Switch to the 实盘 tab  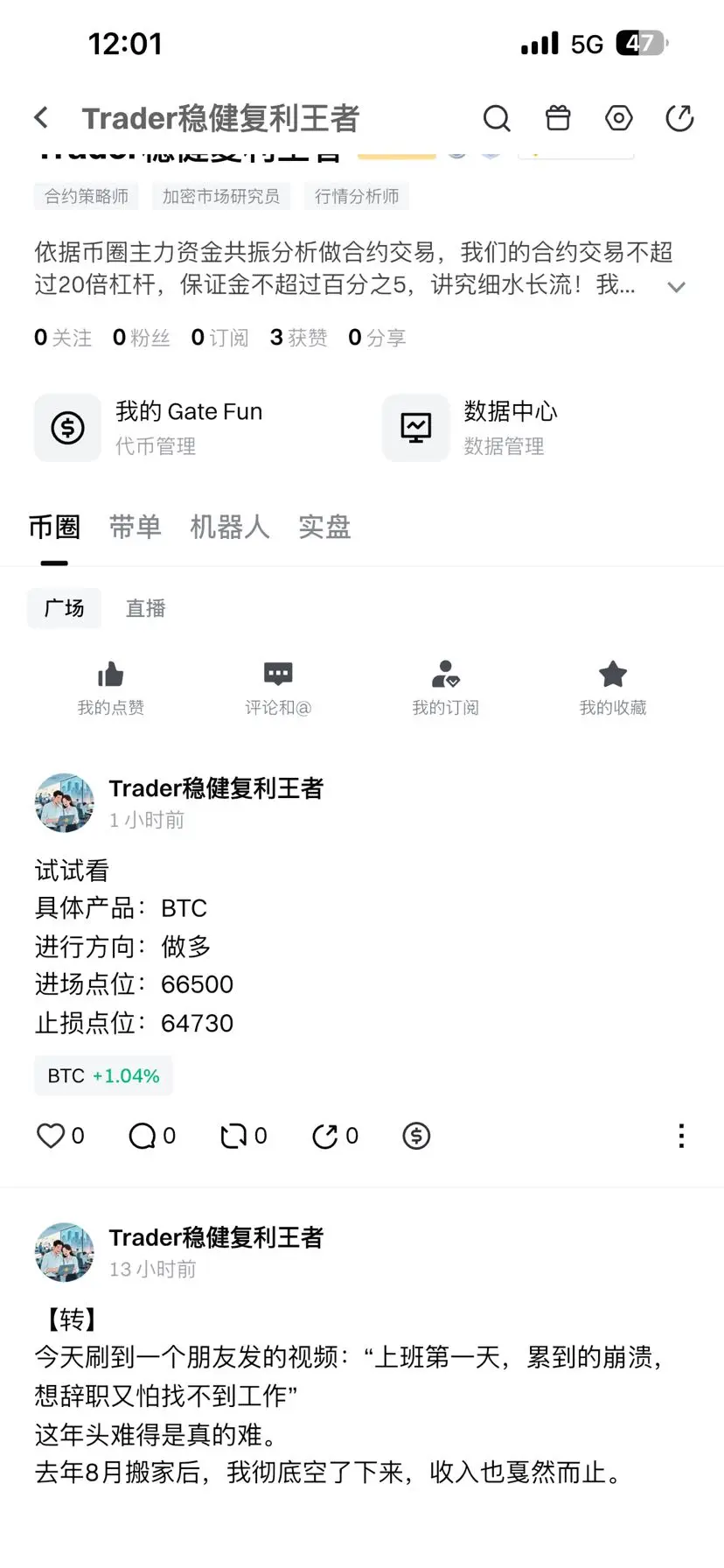click(324, 527)
